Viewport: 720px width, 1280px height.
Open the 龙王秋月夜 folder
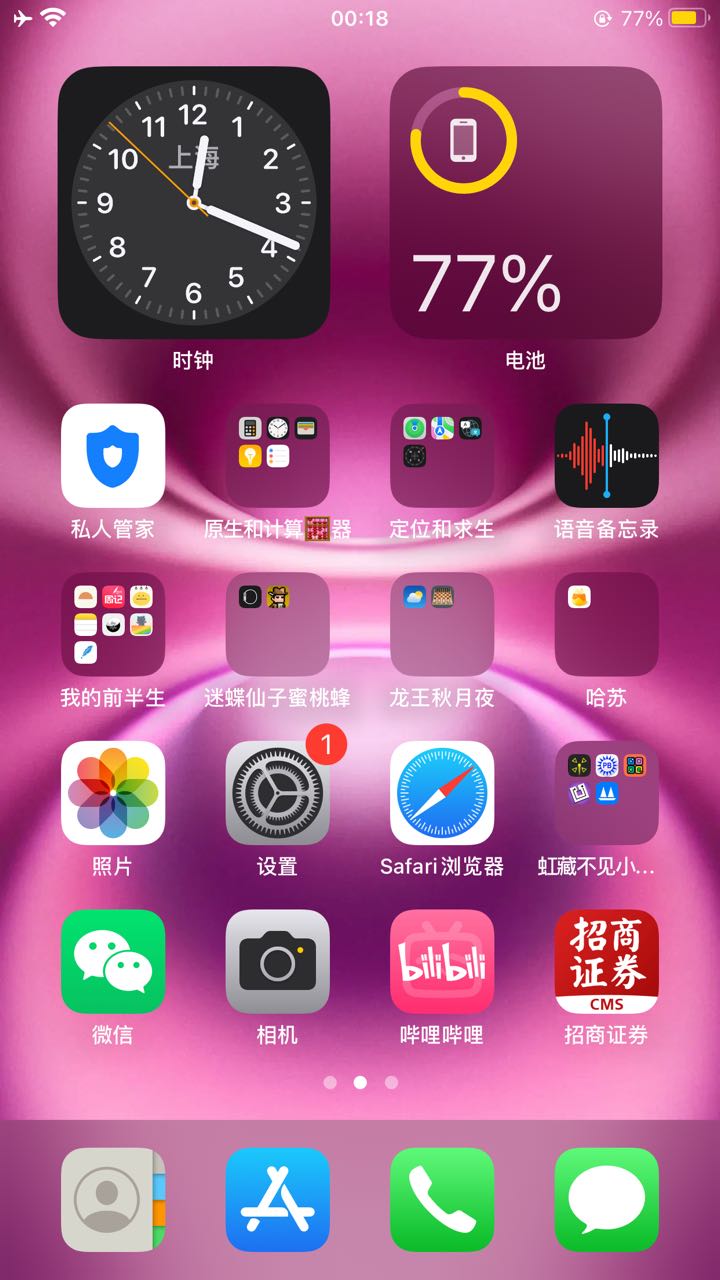(442, 624)
